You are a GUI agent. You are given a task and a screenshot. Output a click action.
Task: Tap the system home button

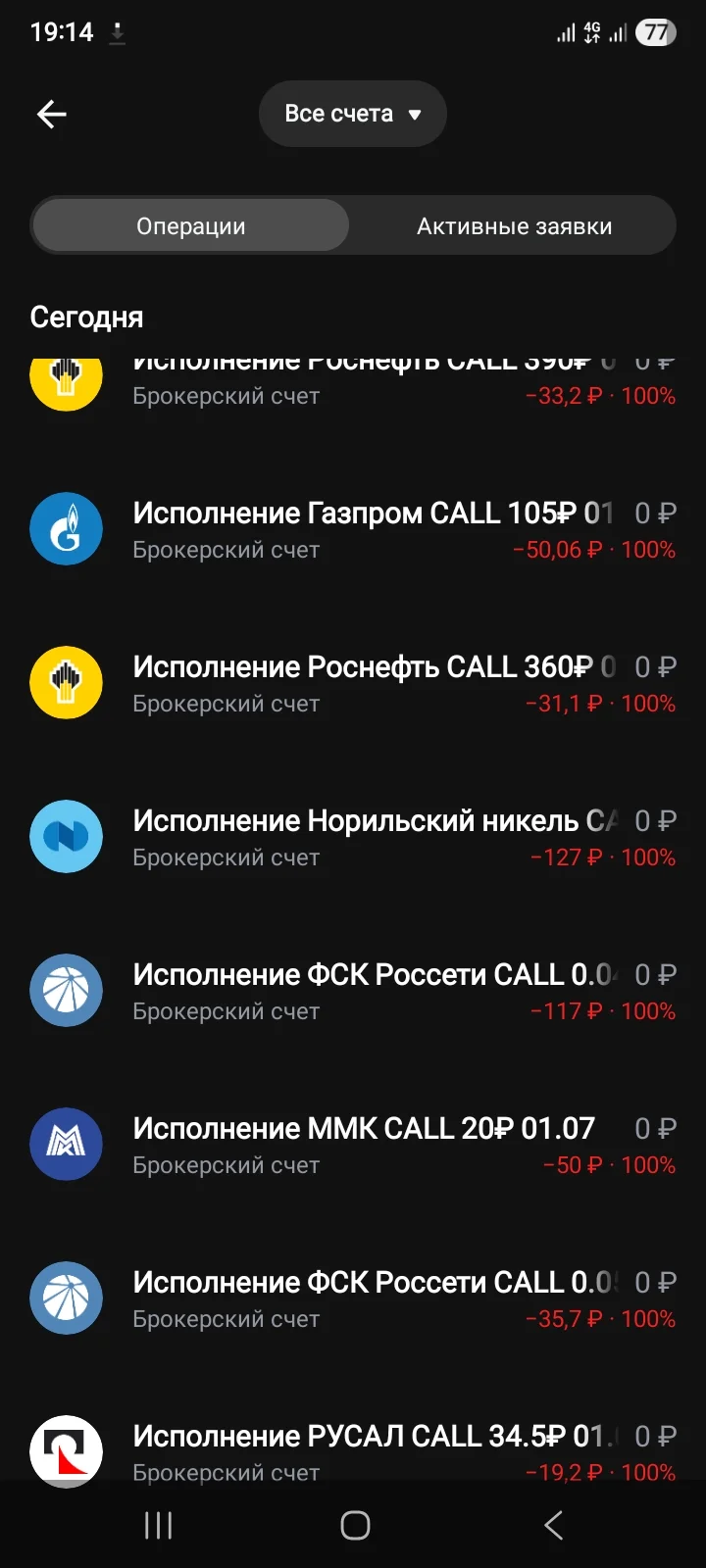click(x=355, y=1525)
